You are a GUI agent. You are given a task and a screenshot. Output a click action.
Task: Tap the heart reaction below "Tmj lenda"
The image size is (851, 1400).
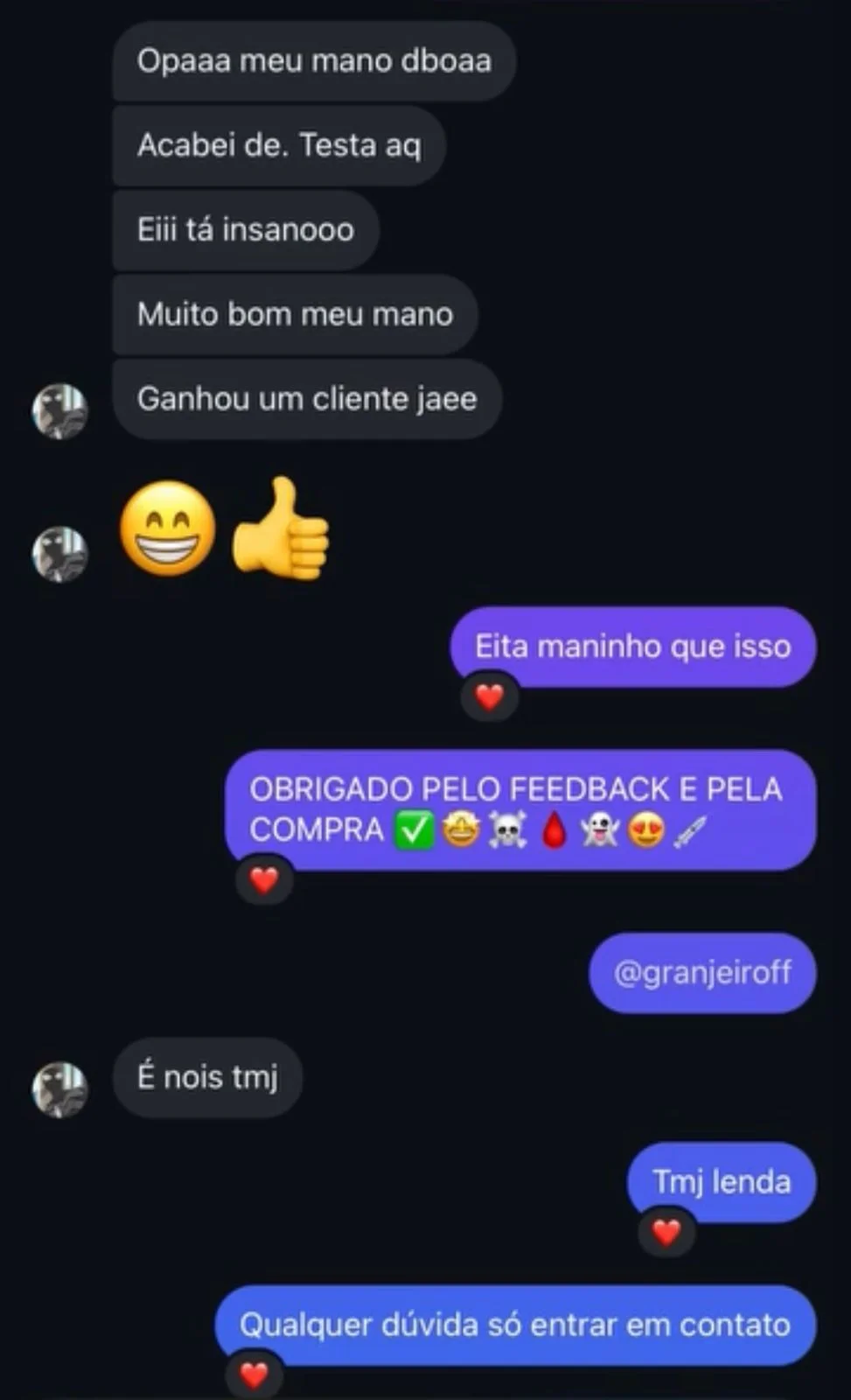pyautogui.click(x=665, y=1234)
